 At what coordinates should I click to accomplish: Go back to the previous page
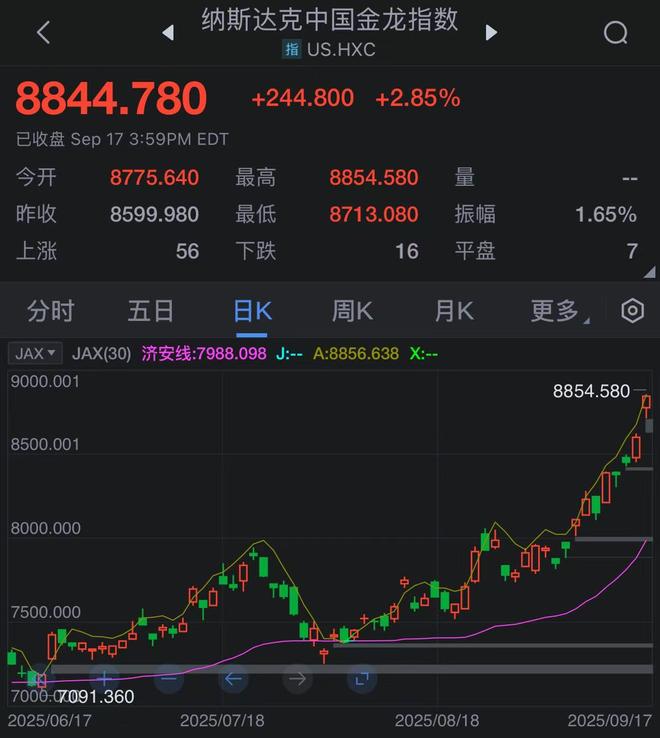[x=42, y=32]
